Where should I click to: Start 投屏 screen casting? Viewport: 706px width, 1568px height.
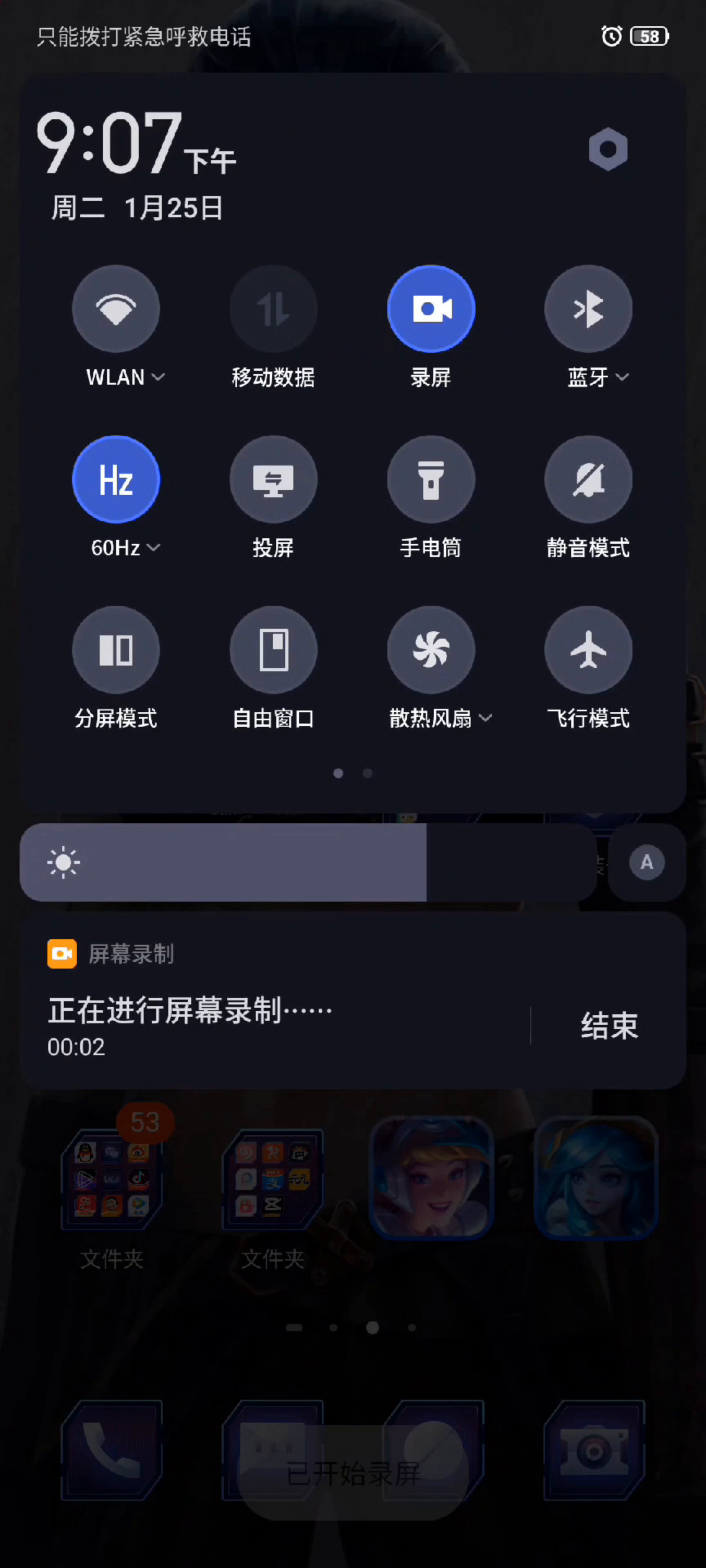point(273,479)
